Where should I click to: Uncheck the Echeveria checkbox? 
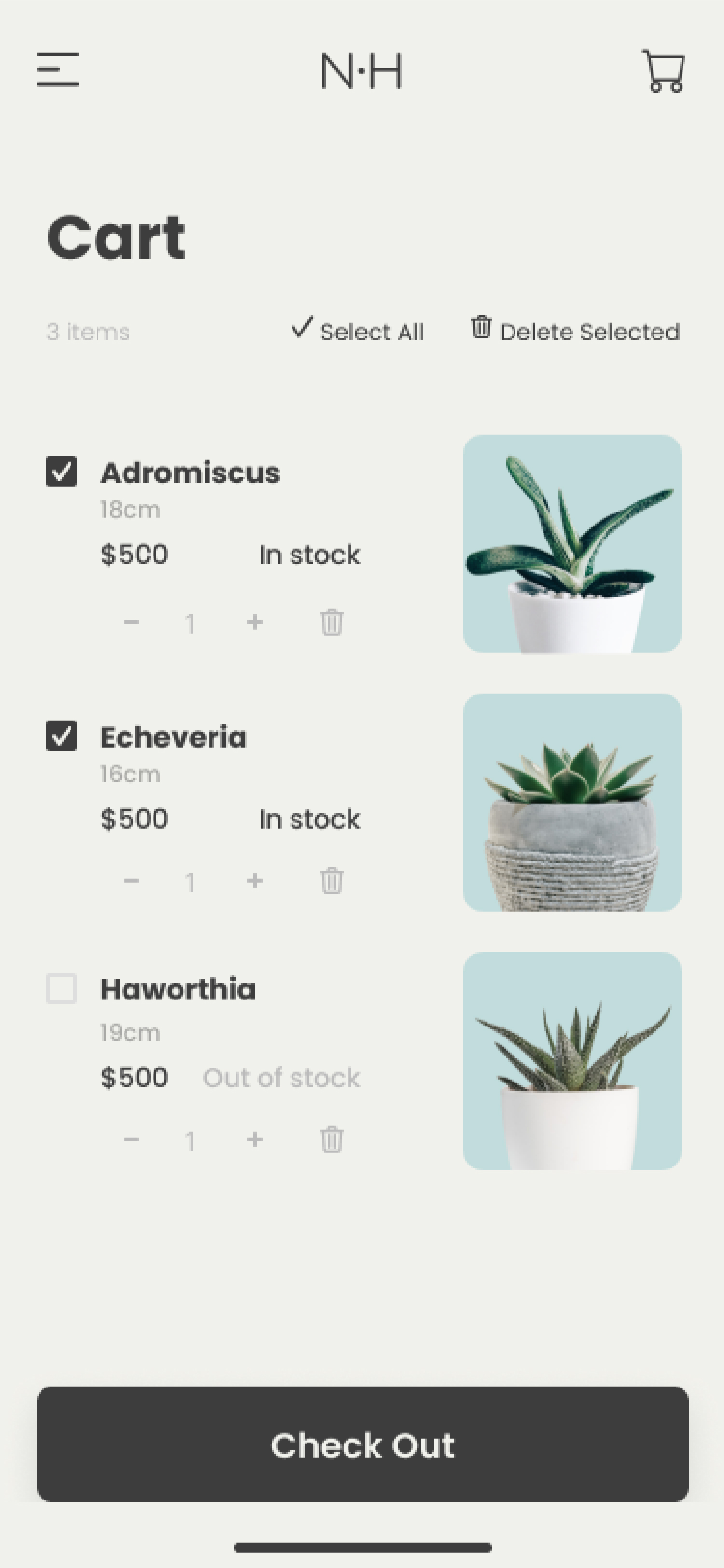coord(61,736)
